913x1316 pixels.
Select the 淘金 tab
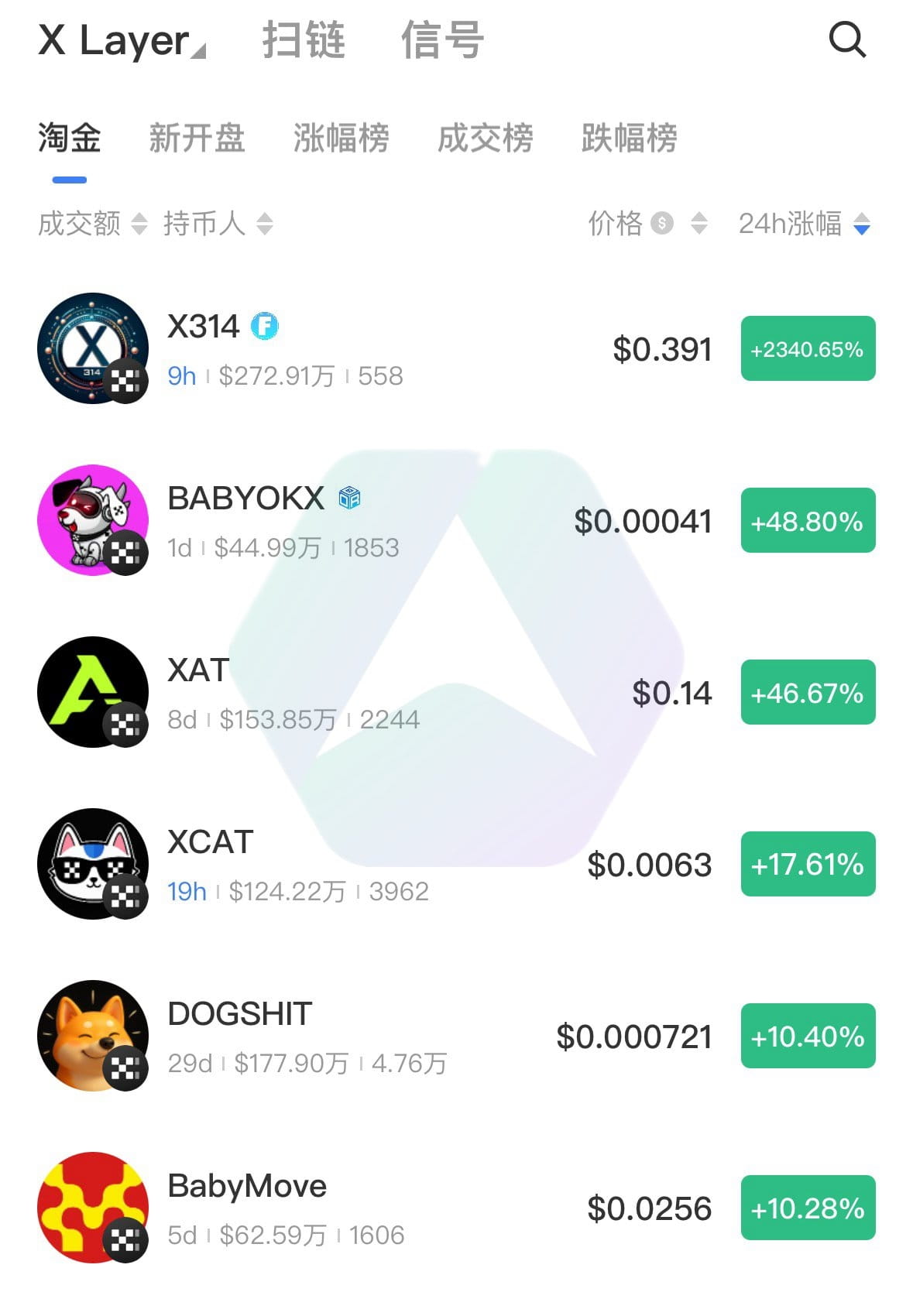coord(70,139)
